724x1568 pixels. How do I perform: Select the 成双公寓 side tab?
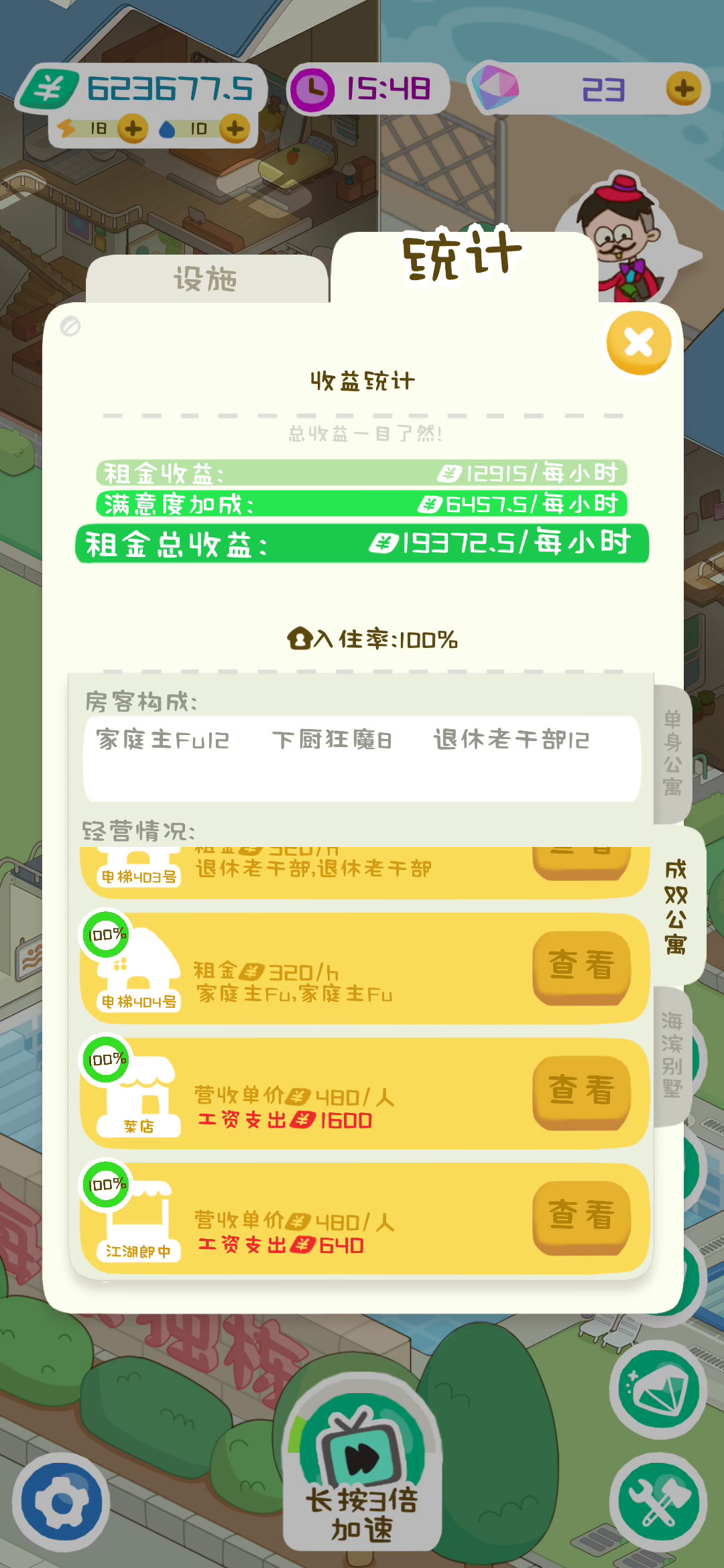click(676, 907)
